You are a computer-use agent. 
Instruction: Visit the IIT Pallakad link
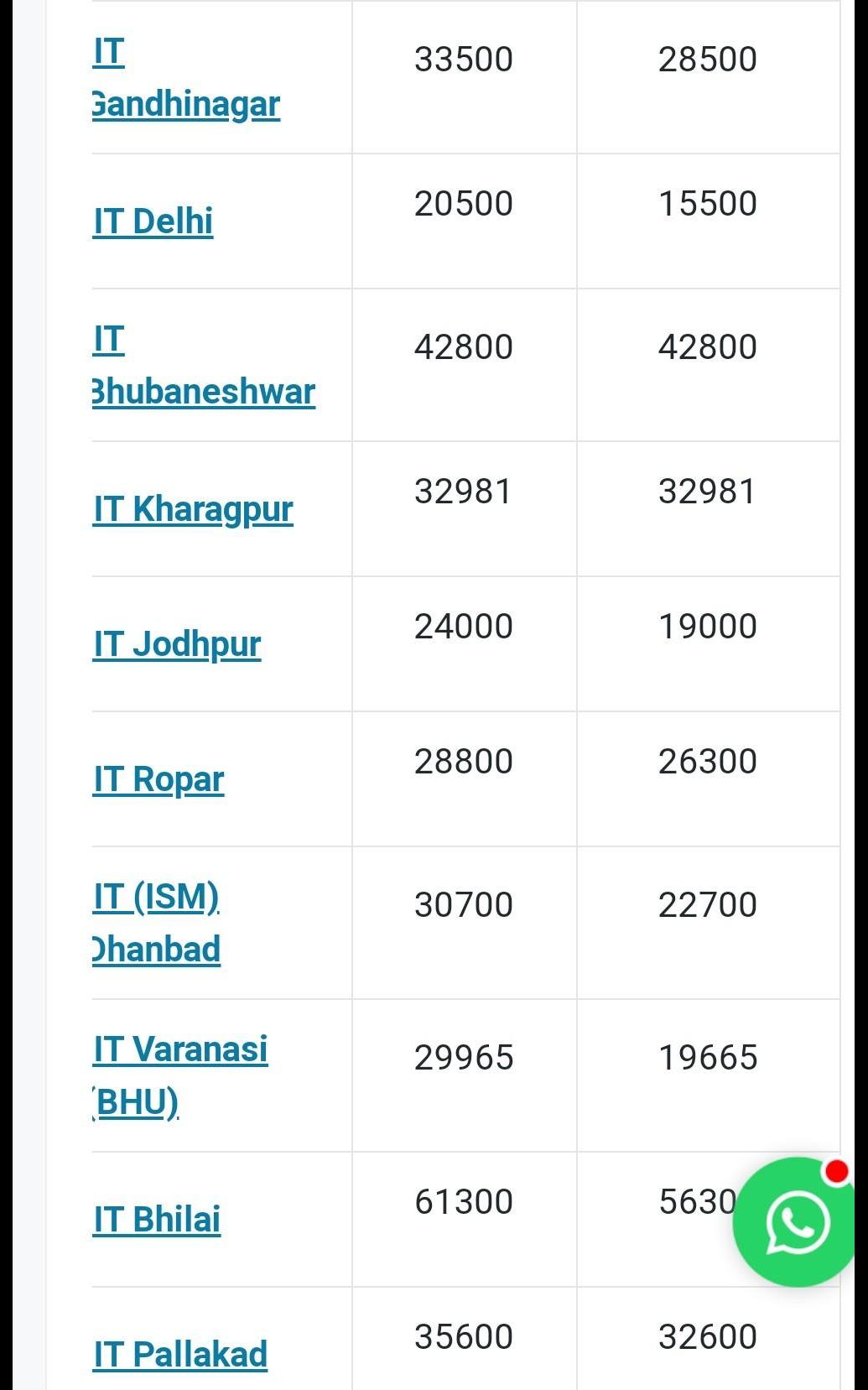(181, 1354)
